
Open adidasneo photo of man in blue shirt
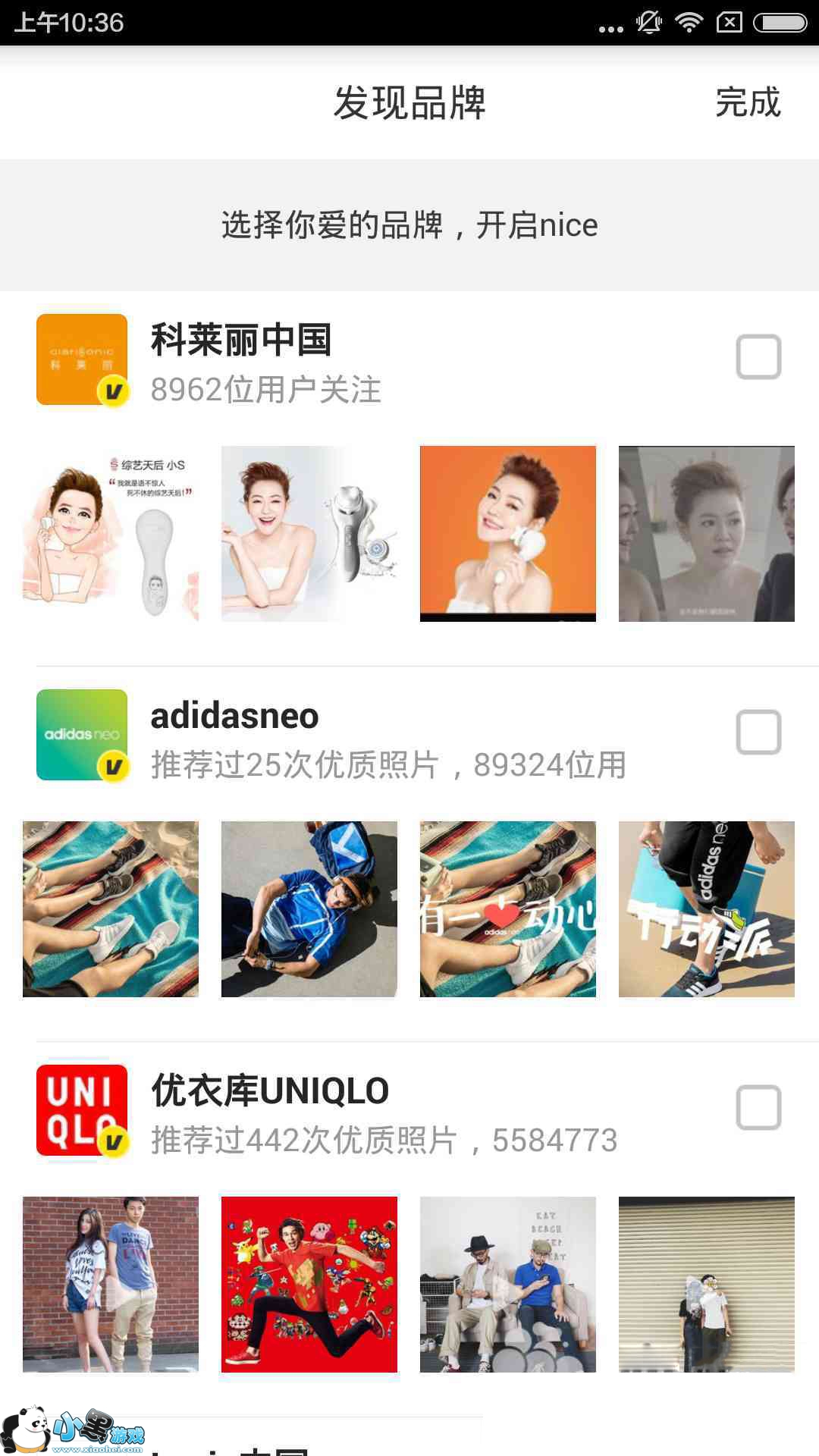point(309,909)
